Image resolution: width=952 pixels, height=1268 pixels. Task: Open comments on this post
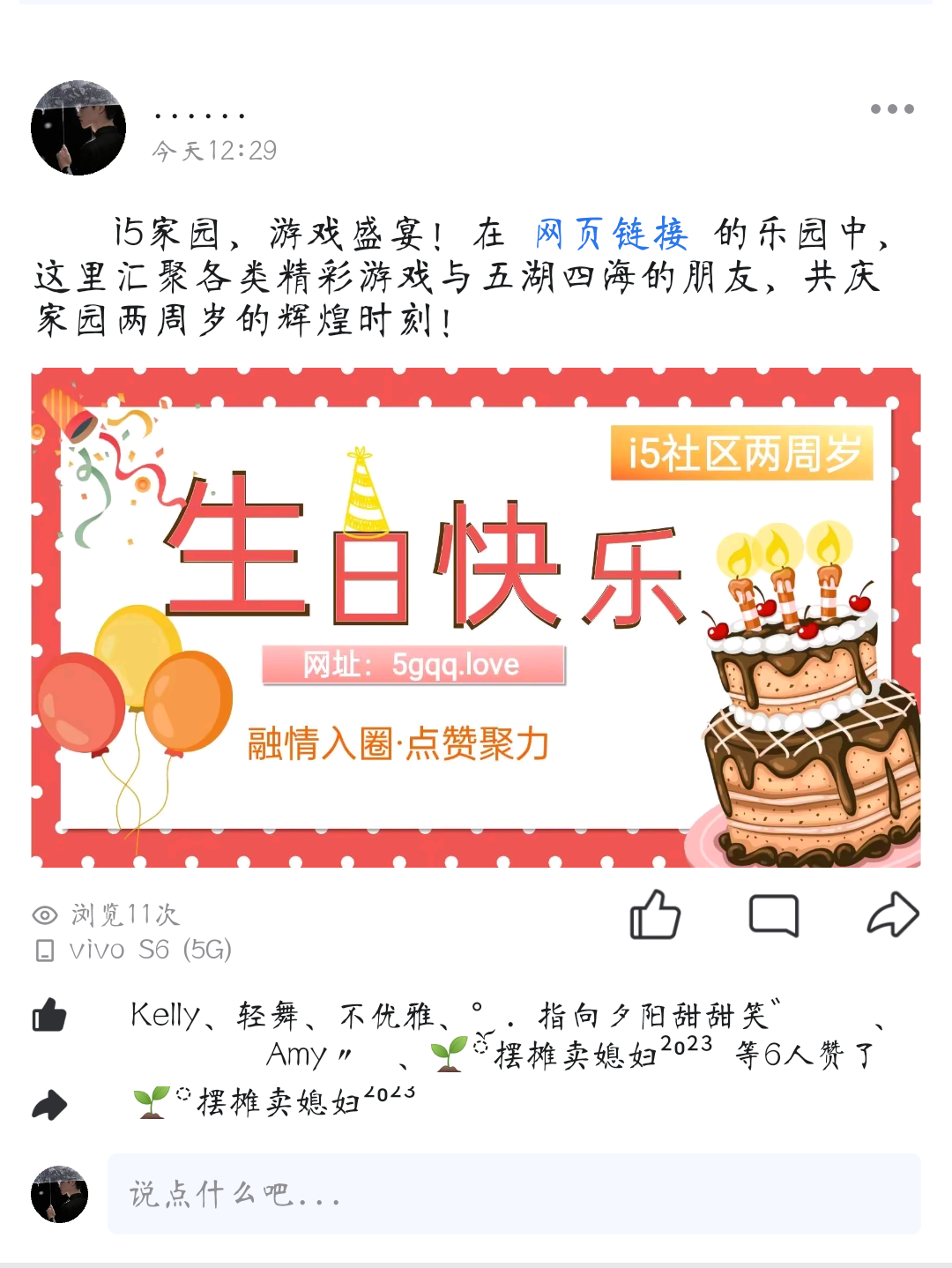coord(773,915)
